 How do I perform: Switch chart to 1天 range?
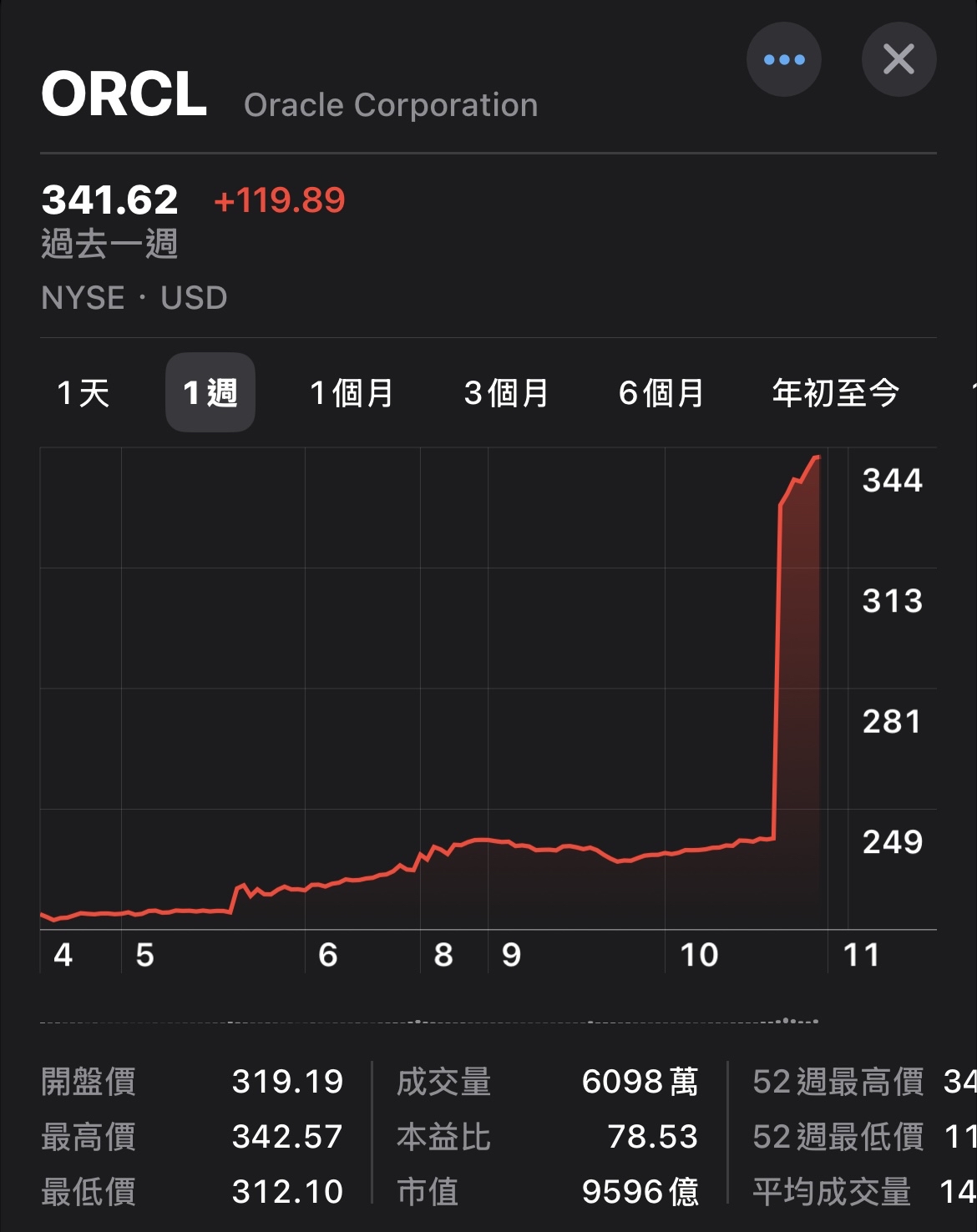(84, 392)
